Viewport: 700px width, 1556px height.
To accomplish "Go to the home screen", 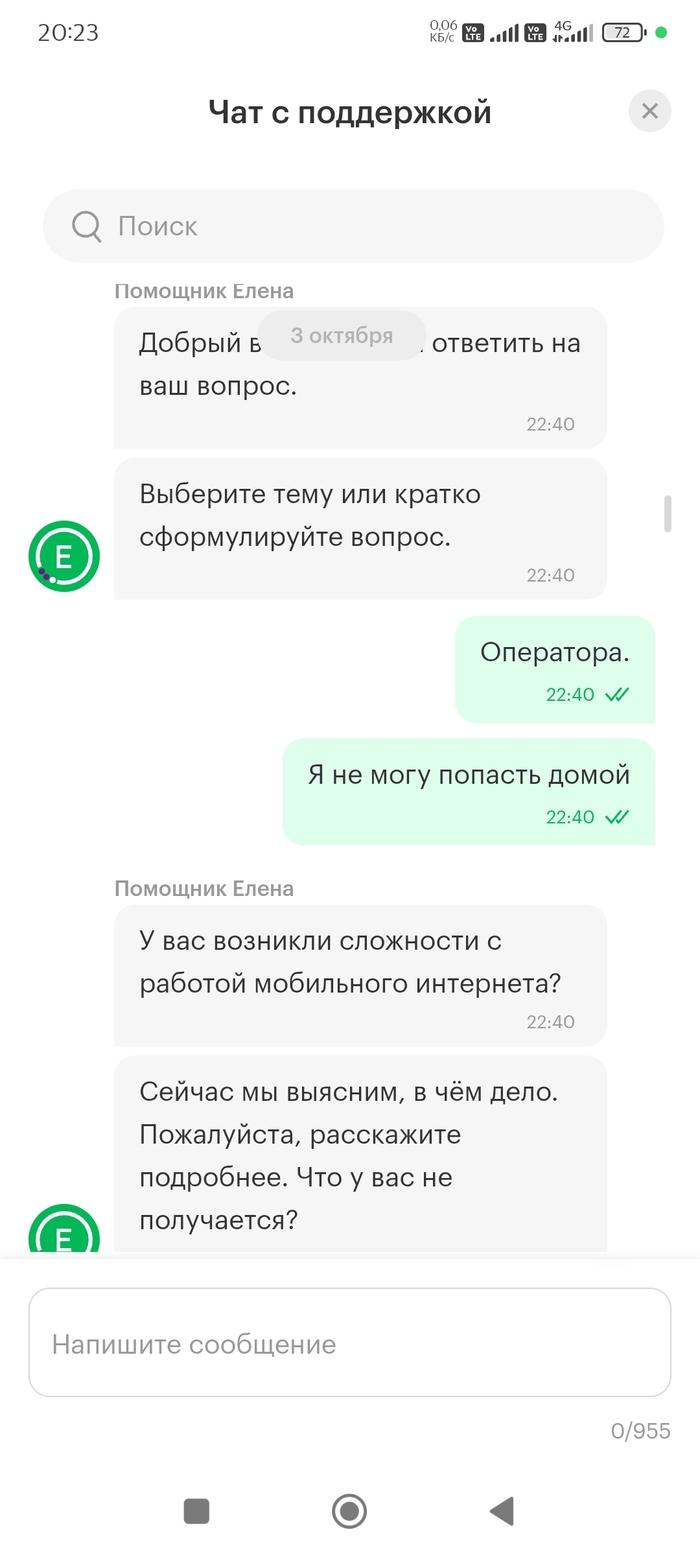I will pos(349,1510).
